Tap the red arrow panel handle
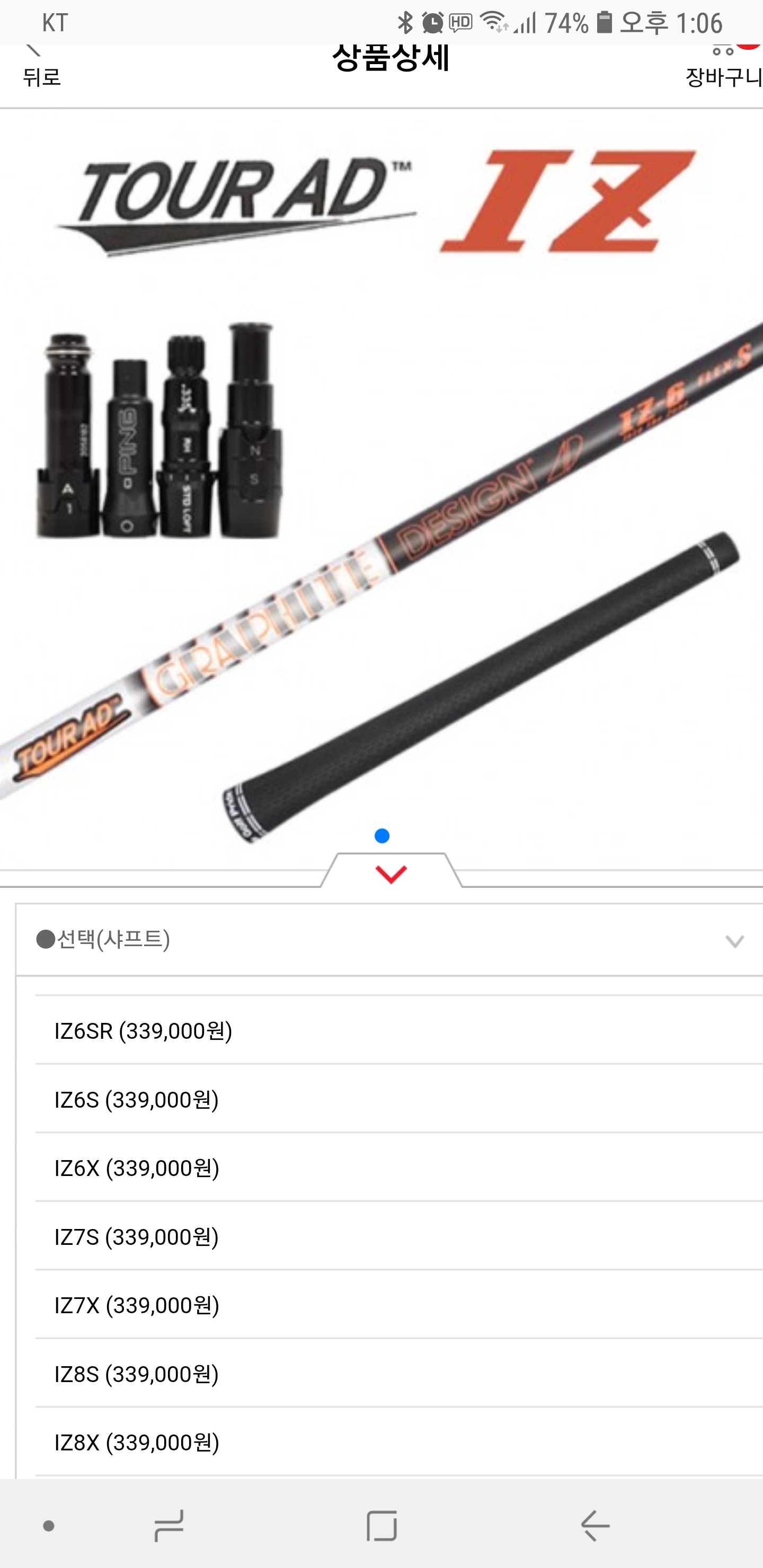This screenshot has width=763, height=1568. tap(391, 874)
